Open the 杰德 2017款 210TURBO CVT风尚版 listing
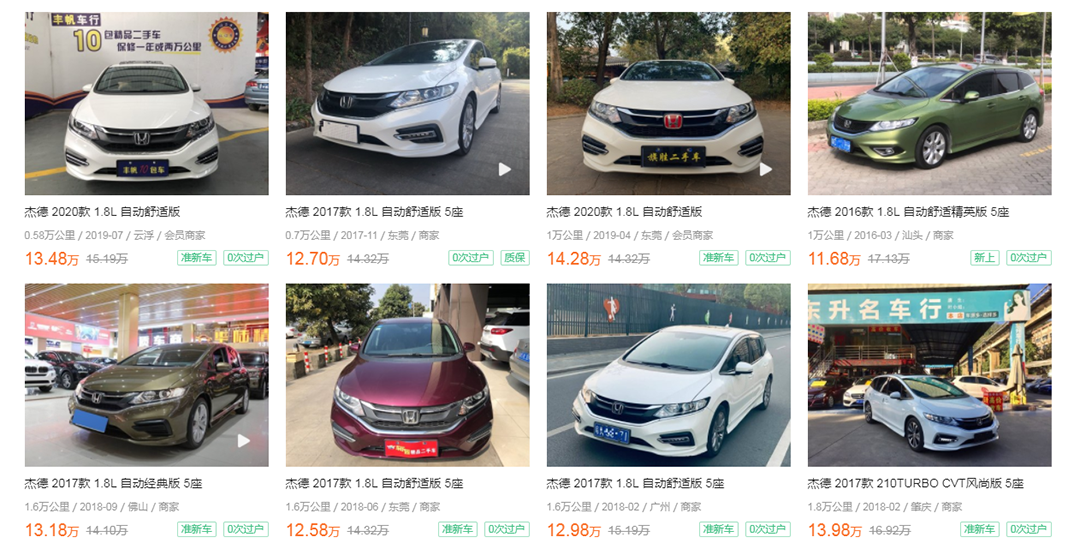1080x549 pixels. pos(929,375)
